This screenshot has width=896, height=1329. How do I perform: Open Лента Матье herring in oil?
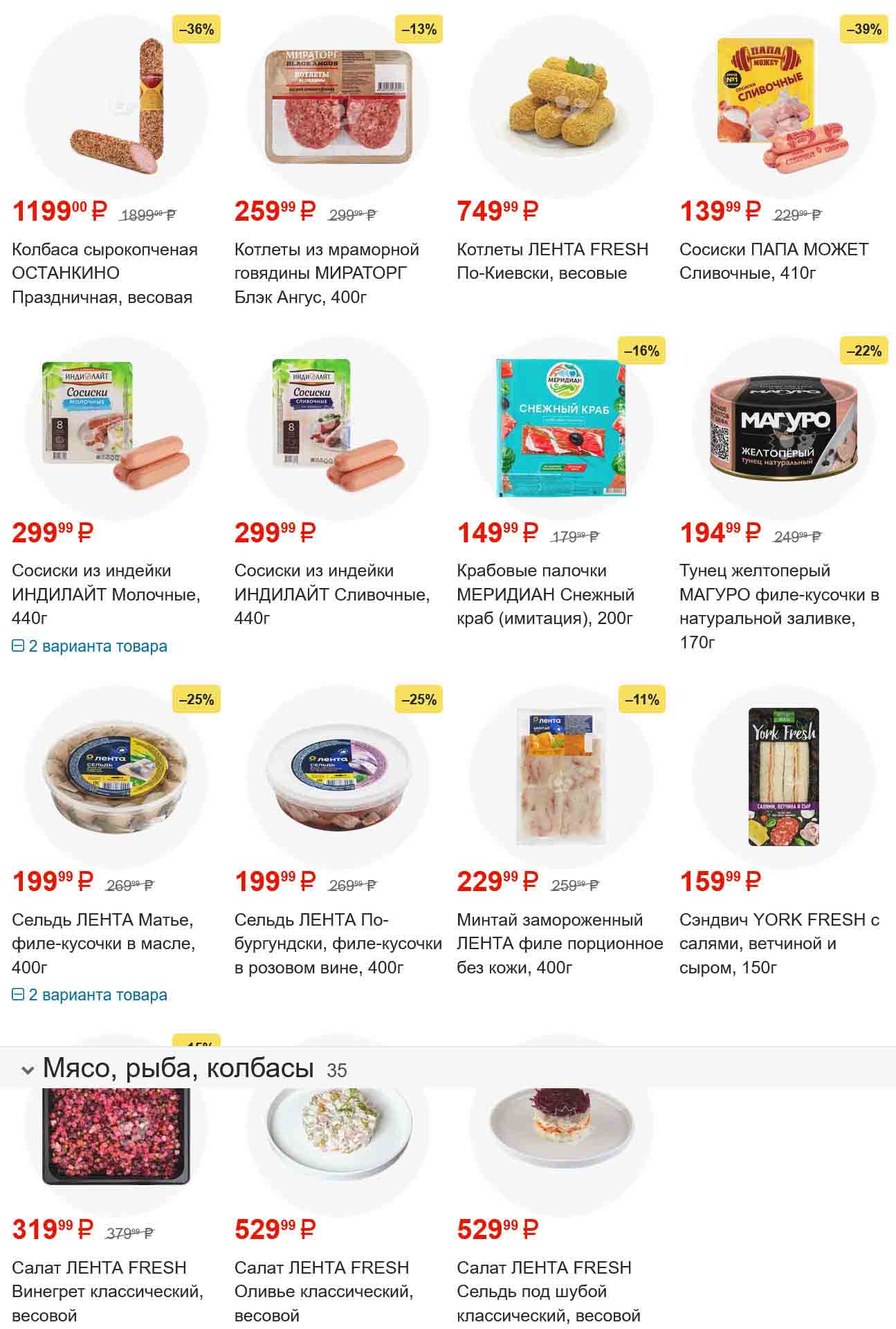pyautogui.click(x=103, y=943)
